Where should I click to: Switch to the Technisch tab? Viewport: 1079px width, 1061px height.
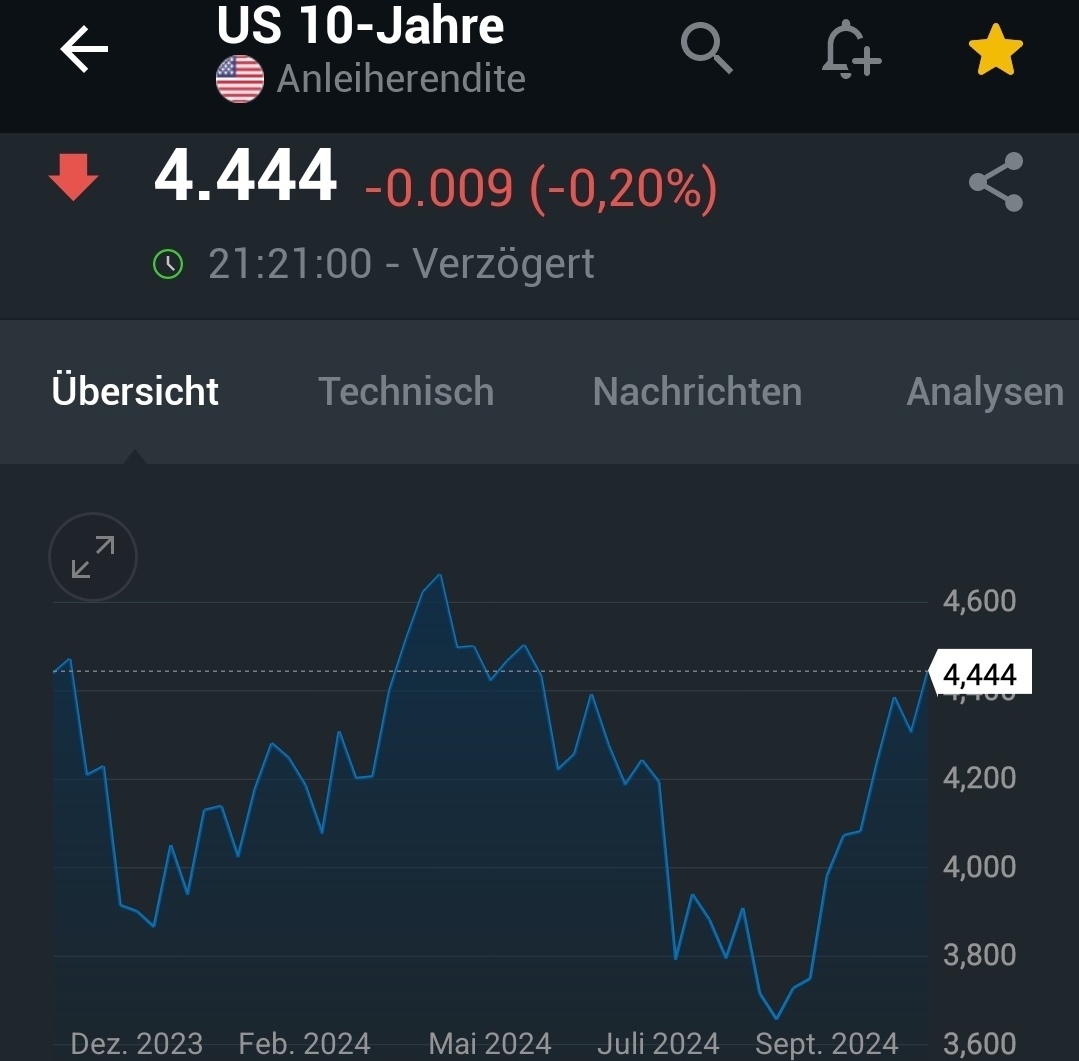pyautogui.click(x=406, y=391)
